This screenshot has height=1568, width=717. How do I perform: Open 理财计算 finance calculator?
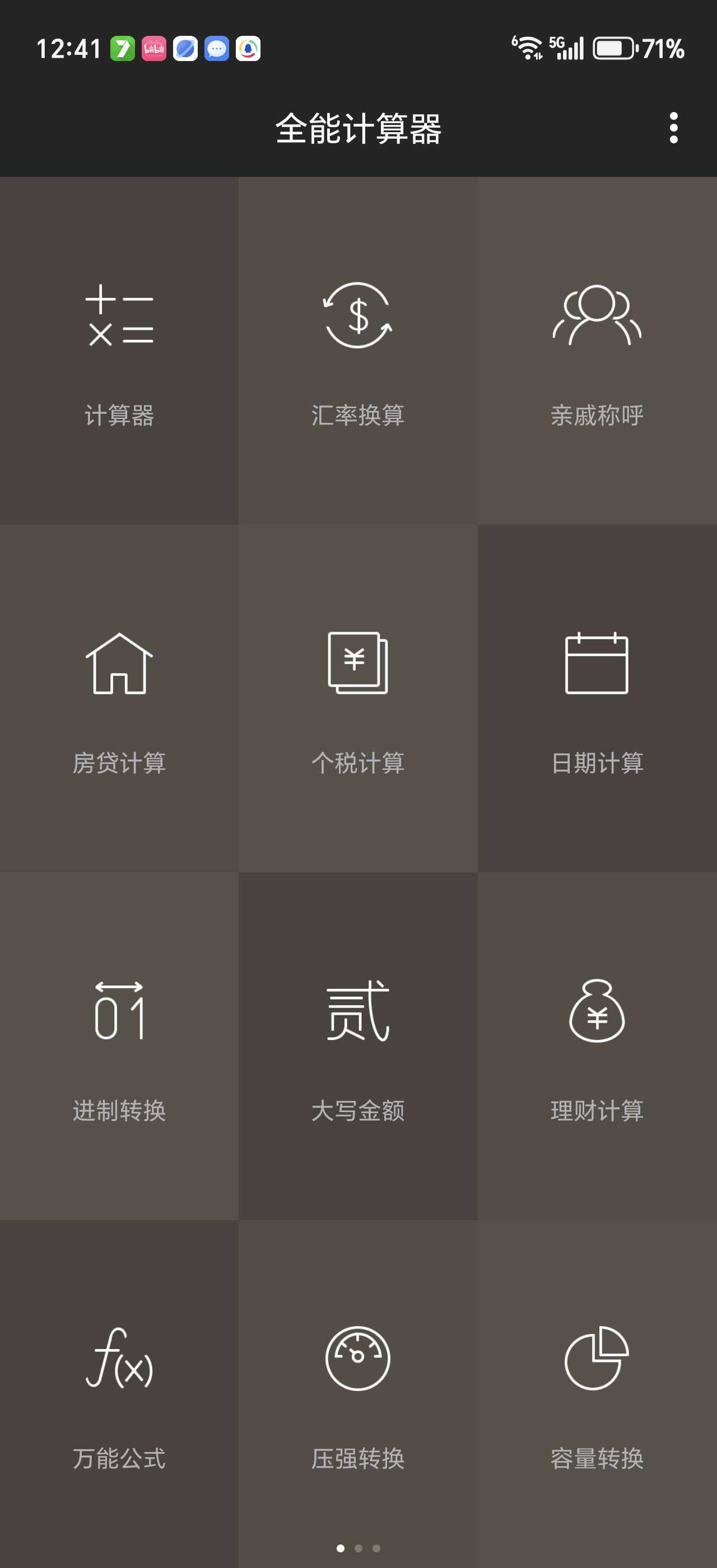click(x=597, y=1046)
